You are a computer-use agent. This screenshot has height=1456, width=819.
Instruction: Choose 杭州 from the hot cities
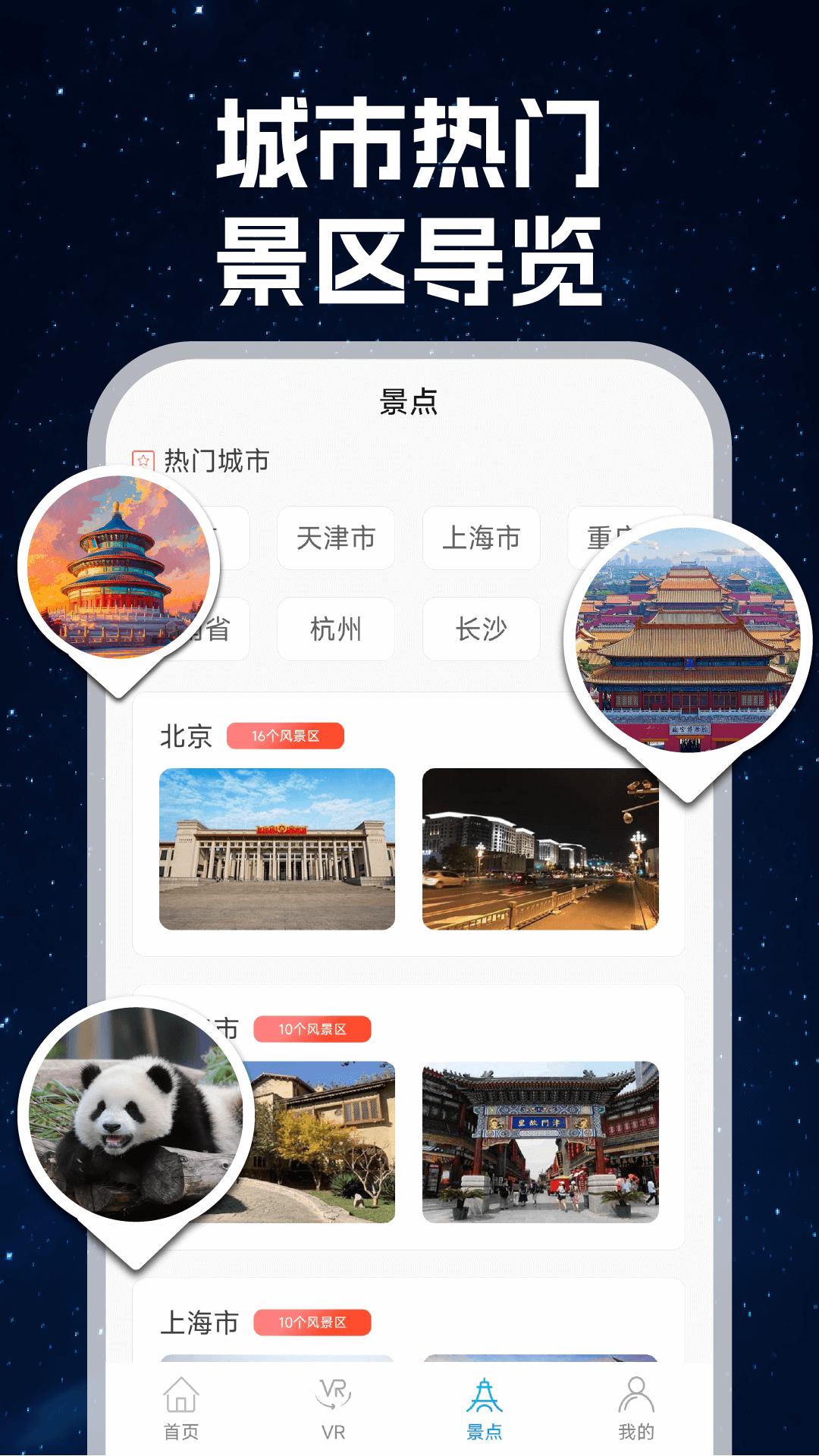tap(336, 629)
